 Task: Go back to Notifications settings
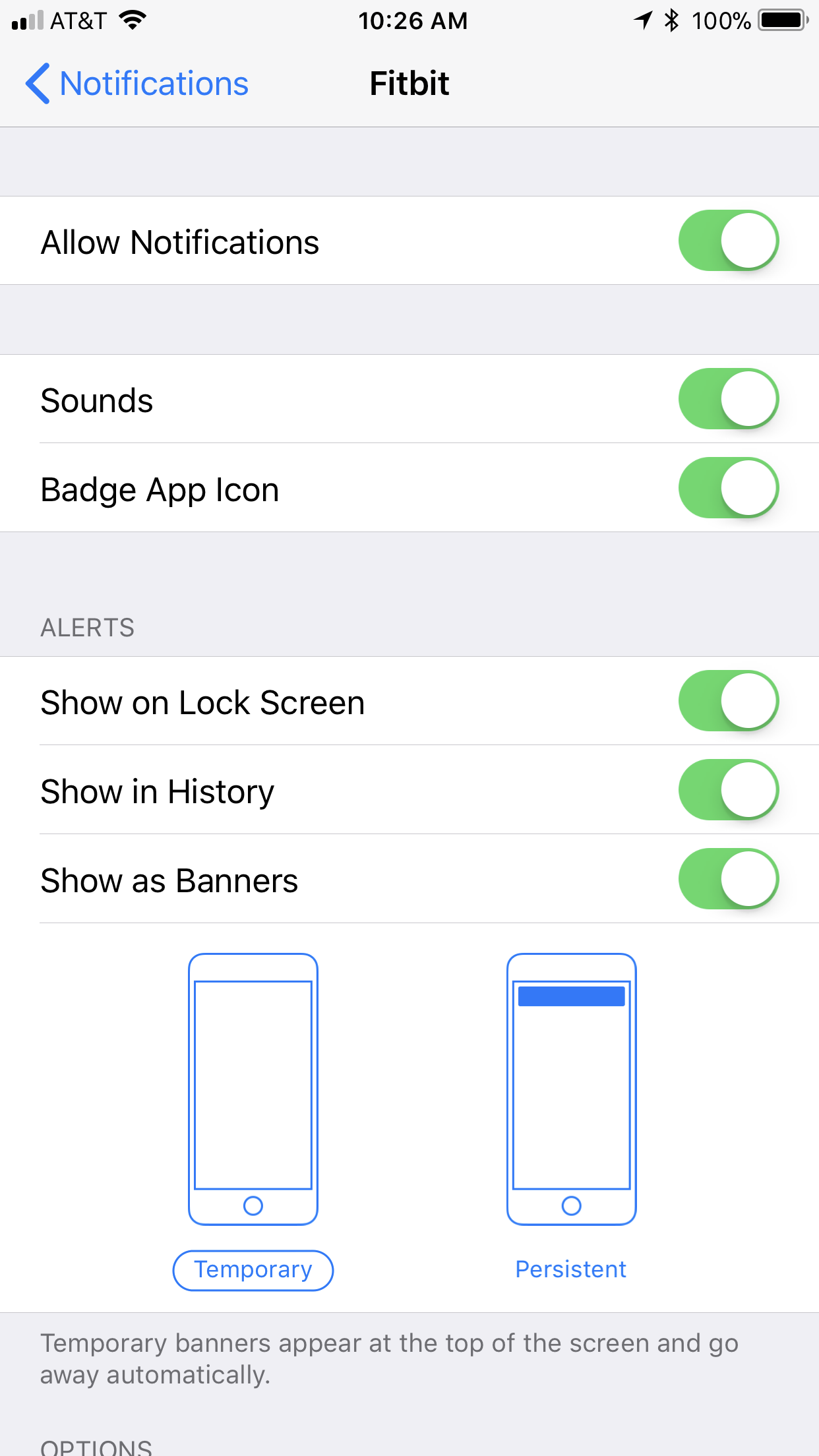pyautogui.click(x=137, y=84)
